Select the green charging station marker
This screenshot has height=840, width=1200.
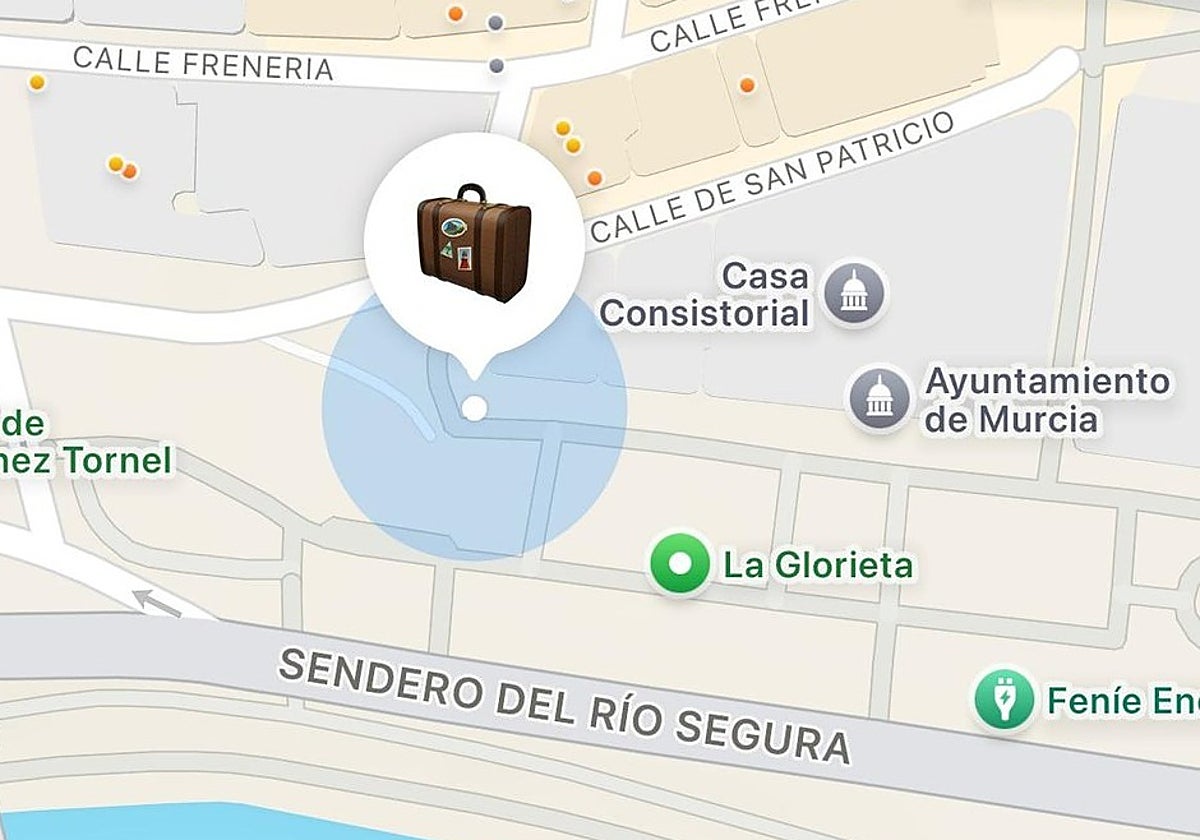[x=1004, y=698]
